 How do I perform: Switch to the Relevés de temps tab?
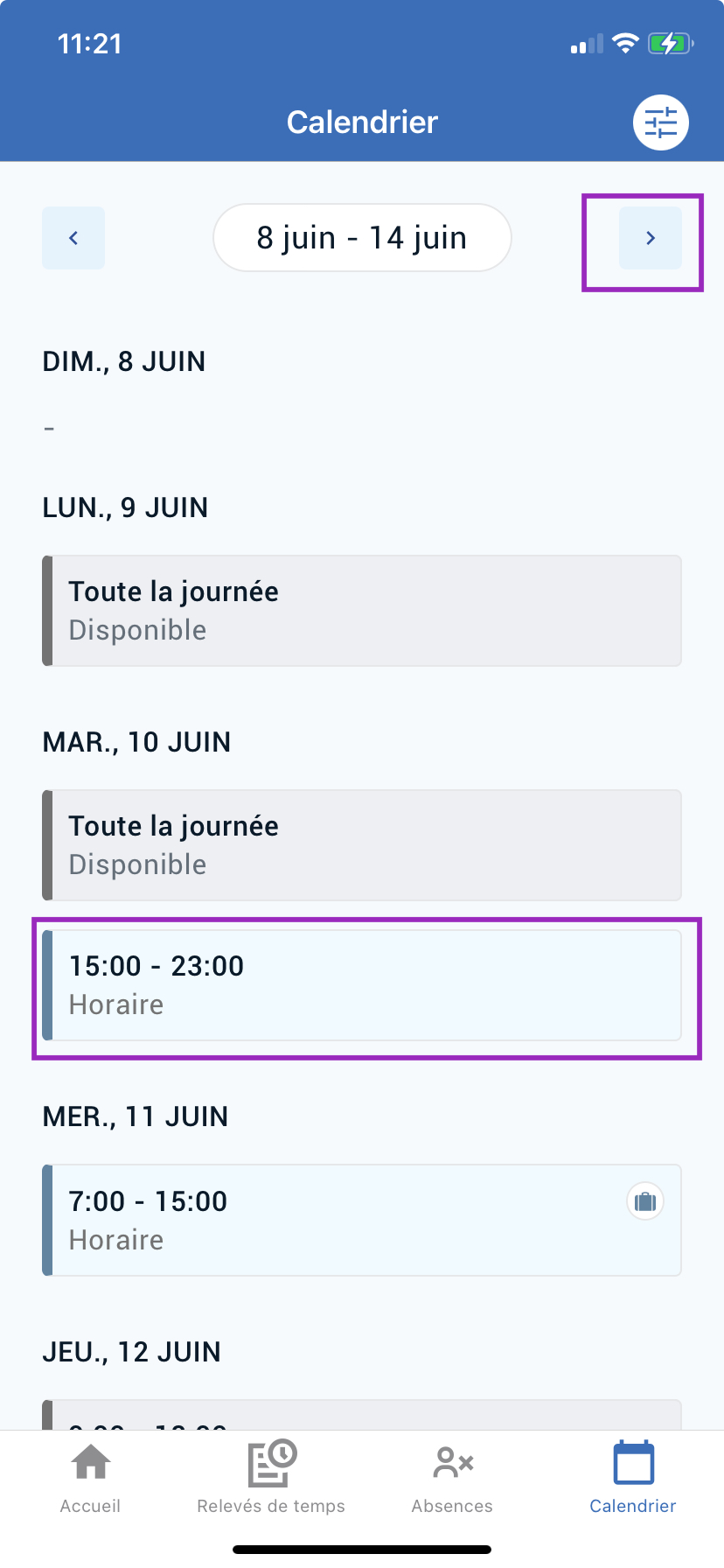[x=271, y=1479]
